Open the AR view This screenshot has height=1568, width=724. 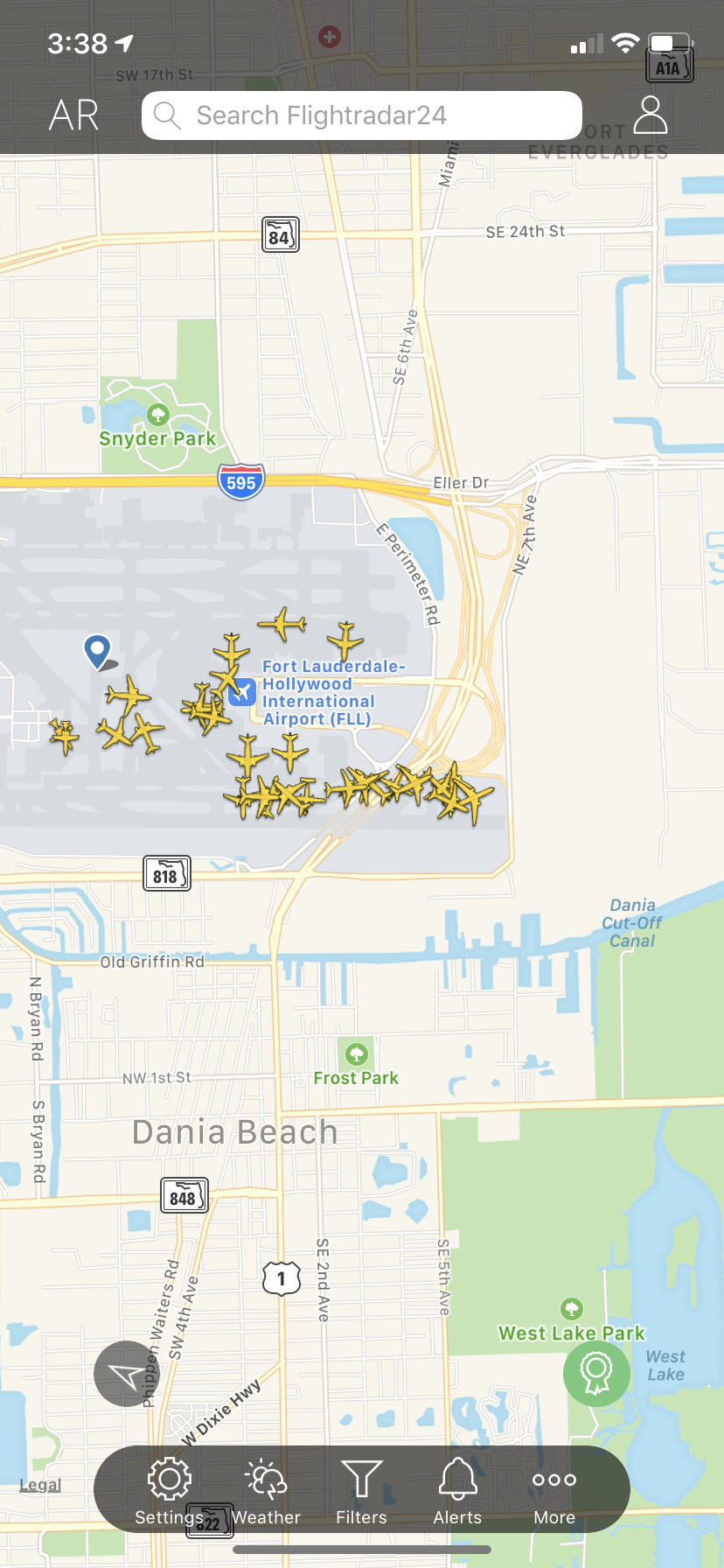point(74,115)
